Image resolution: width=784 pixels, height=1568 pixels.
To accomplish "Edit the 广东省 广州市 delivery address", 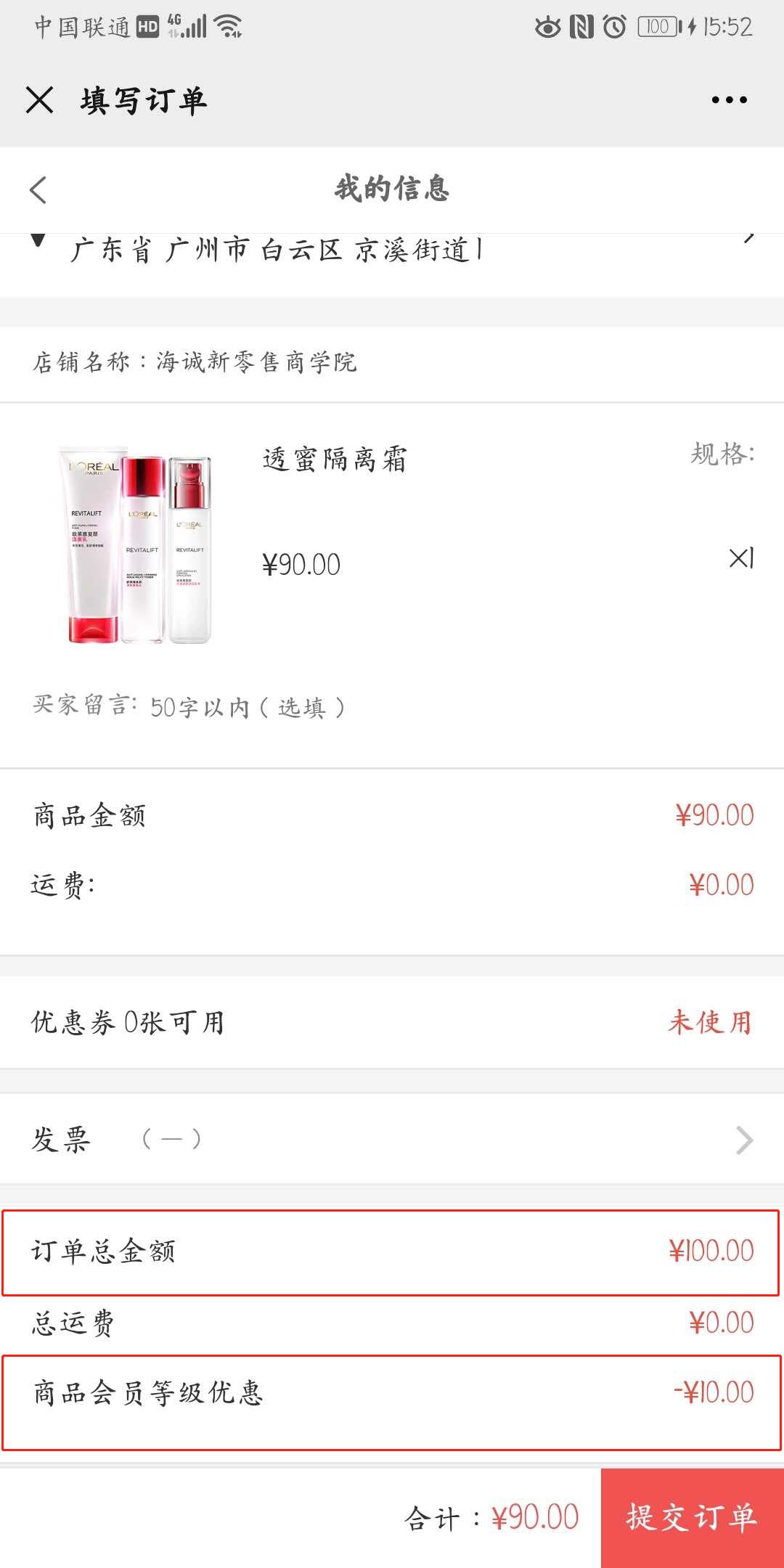I will pyautogui.click(x=392, y=251).
